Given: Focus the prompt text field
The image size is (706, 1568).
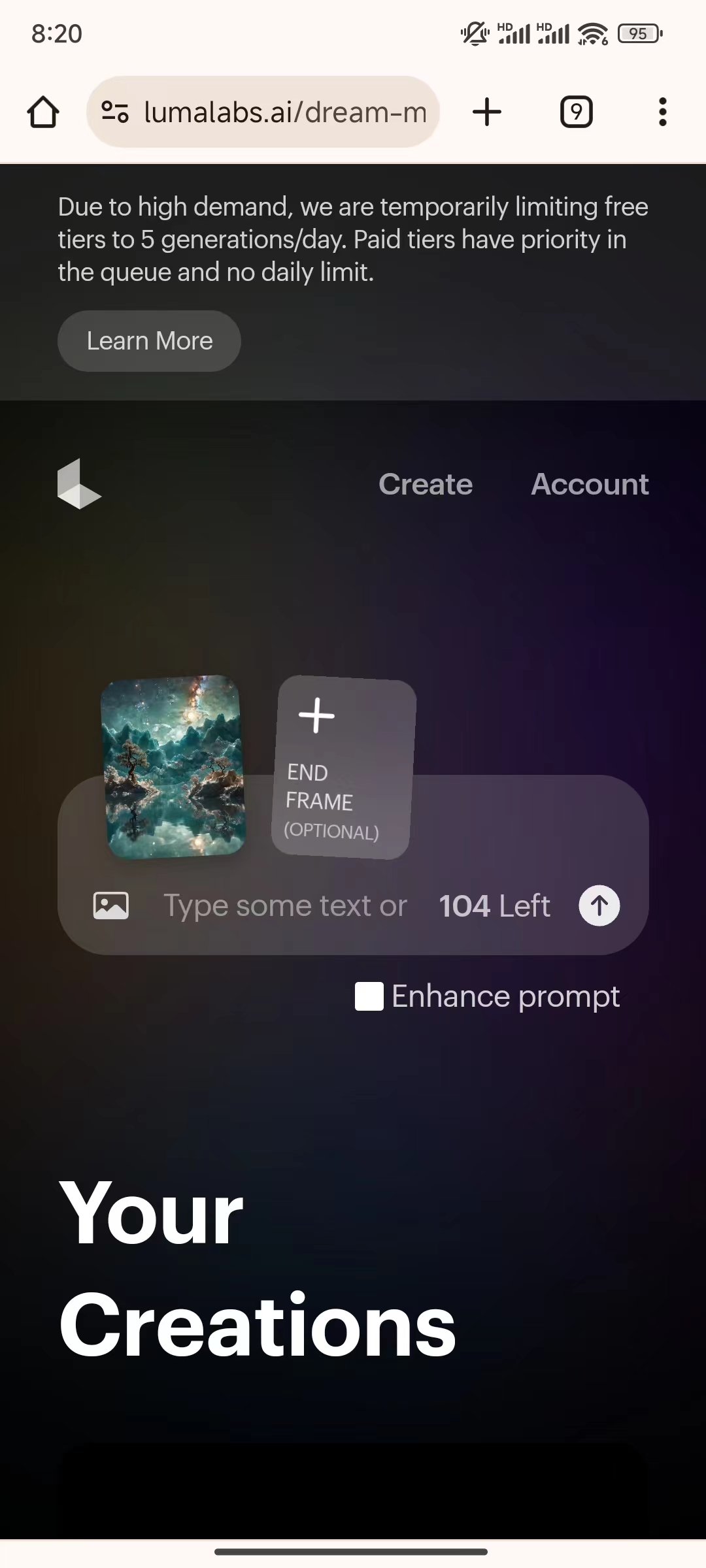Looking at the screenshot, I should (285, 906).
